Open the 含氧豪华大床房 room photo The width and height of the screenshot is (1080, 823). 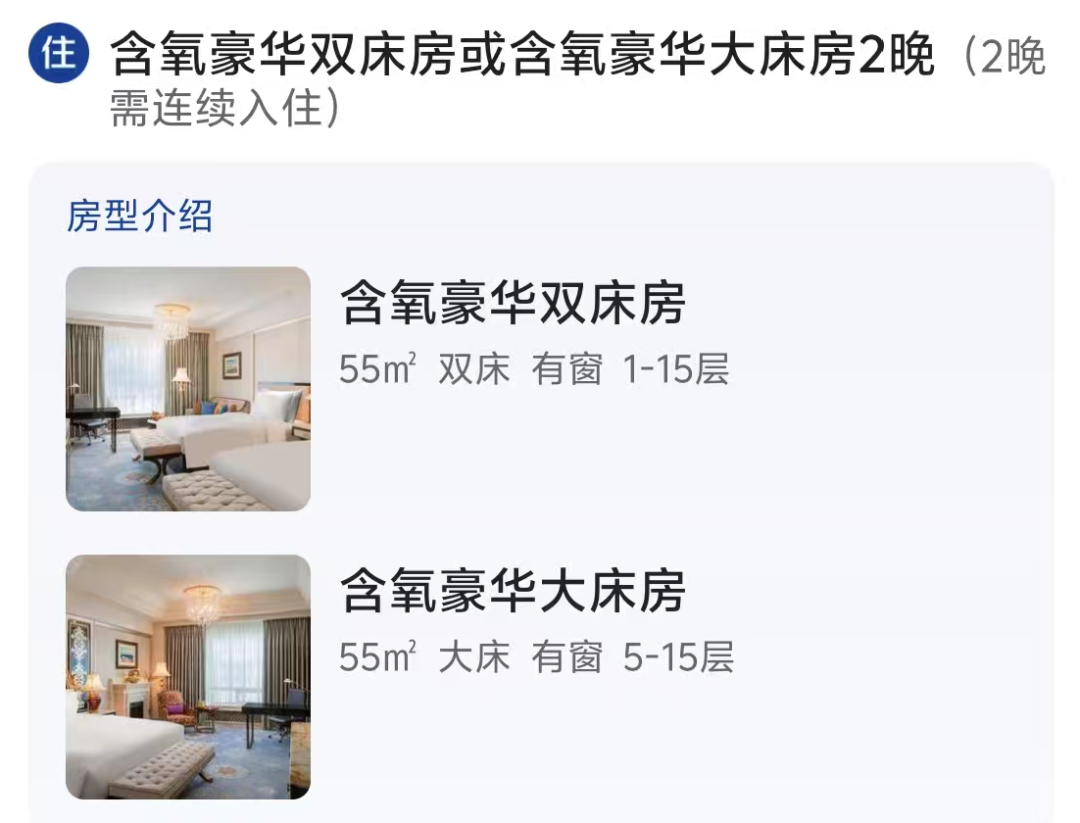point(188,677)
